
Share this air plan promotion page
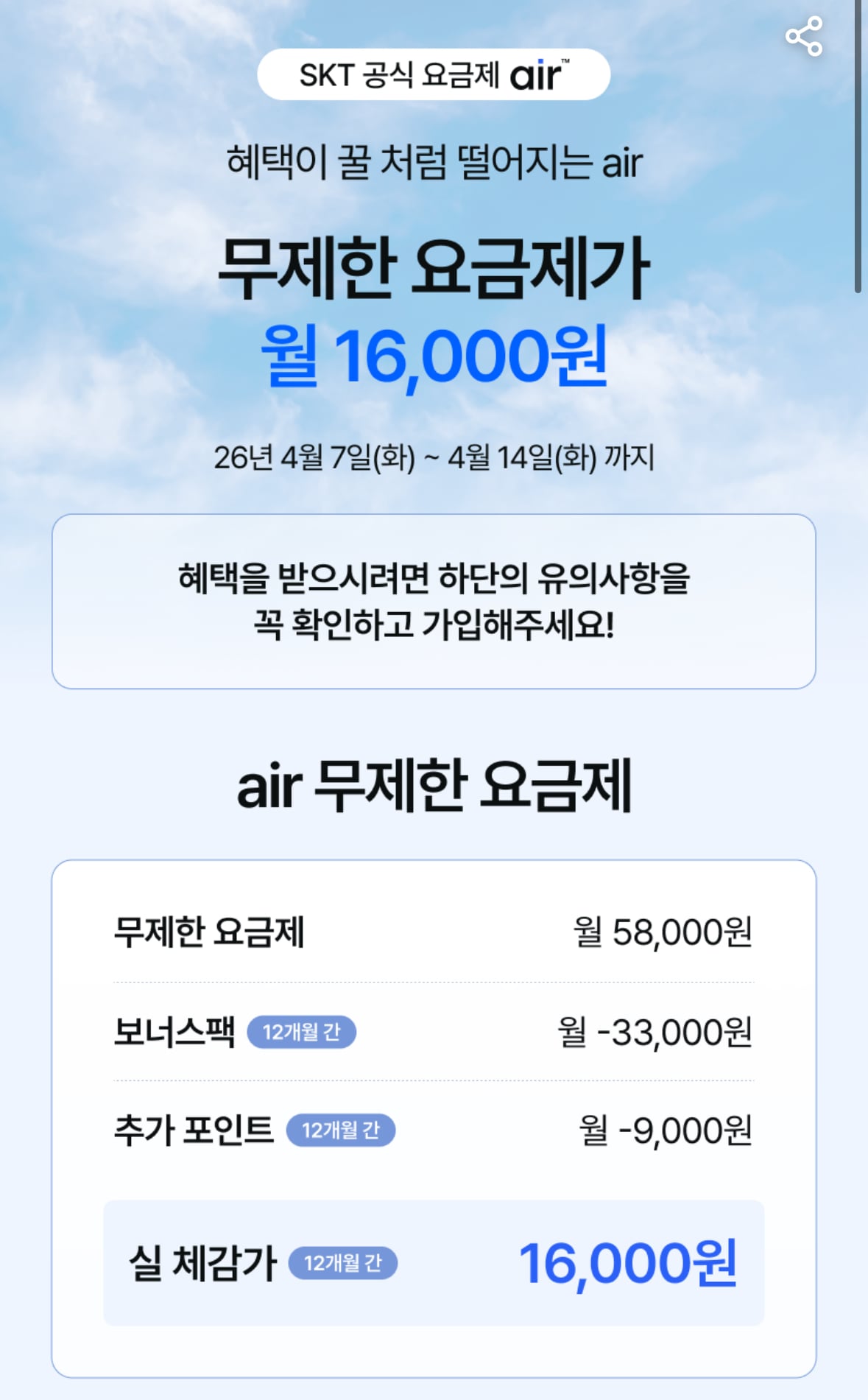coord(803,36)
